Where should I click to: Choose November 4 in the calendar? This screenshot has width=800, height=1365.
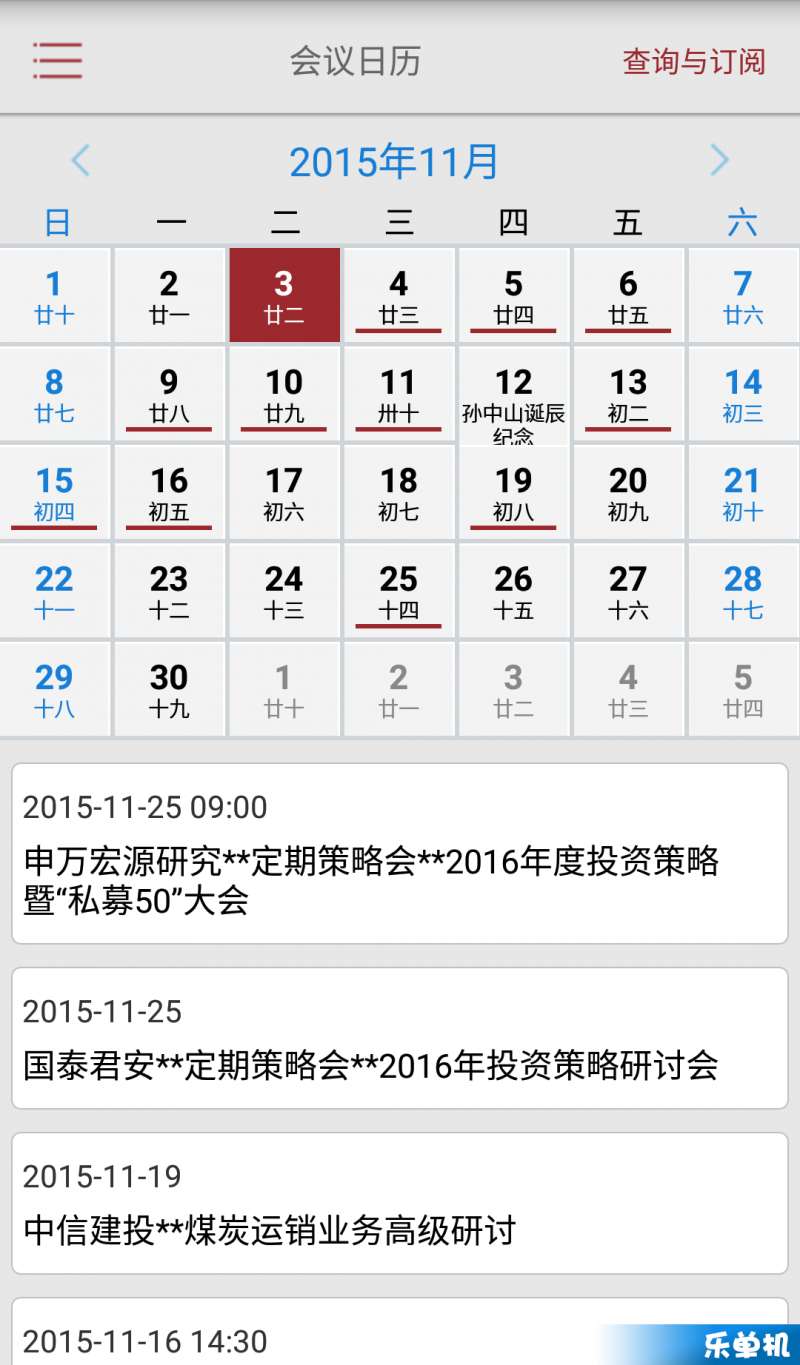coord(398,296)
